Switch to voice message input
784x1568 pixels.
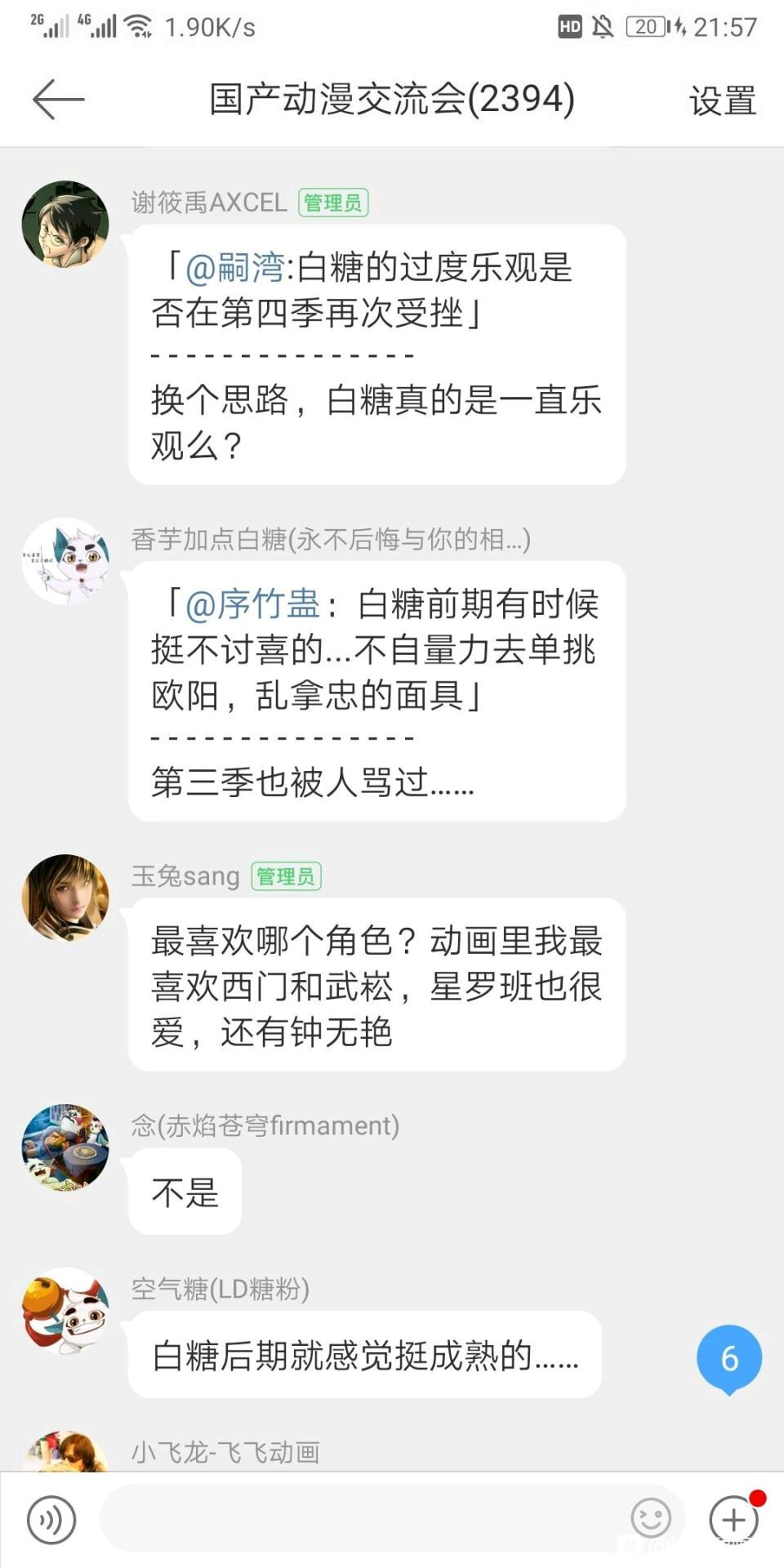tap(51, 1520)
